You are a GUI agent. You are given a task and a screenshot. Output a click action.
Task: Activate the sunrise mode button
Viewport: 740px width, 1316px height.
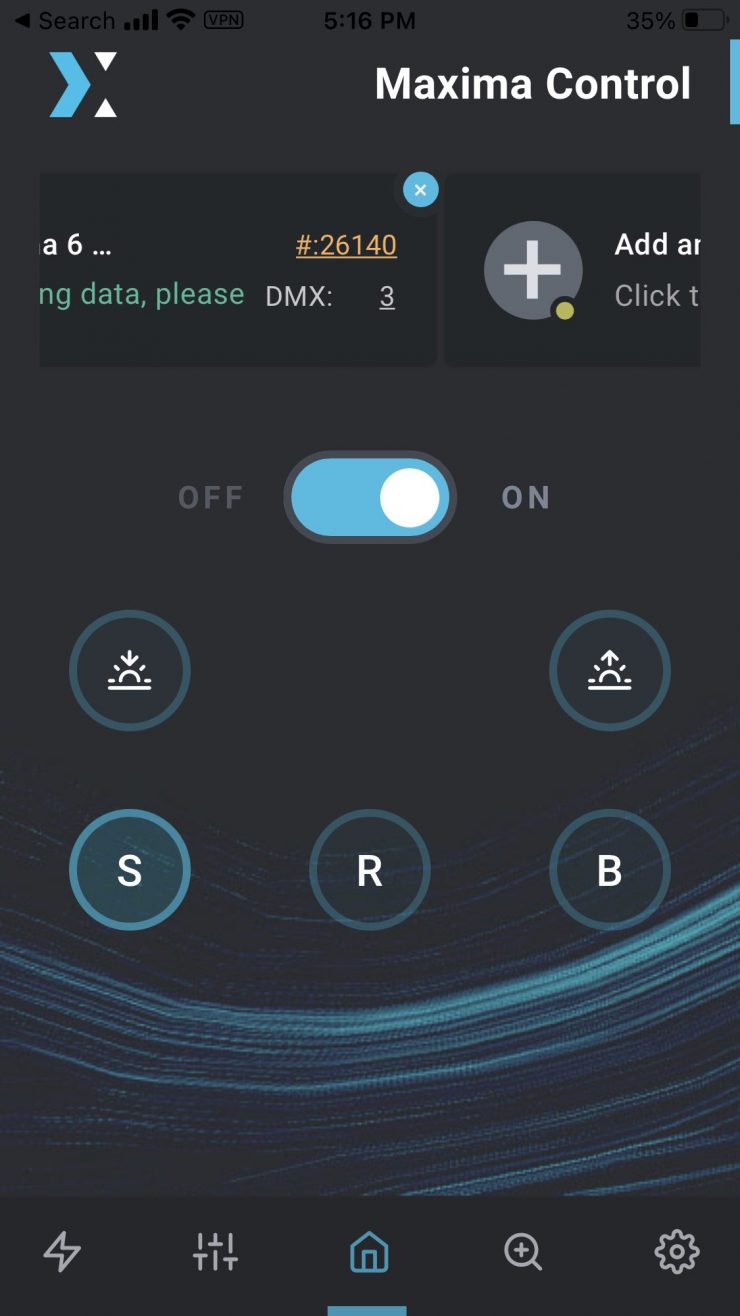[x=610, y=671]
